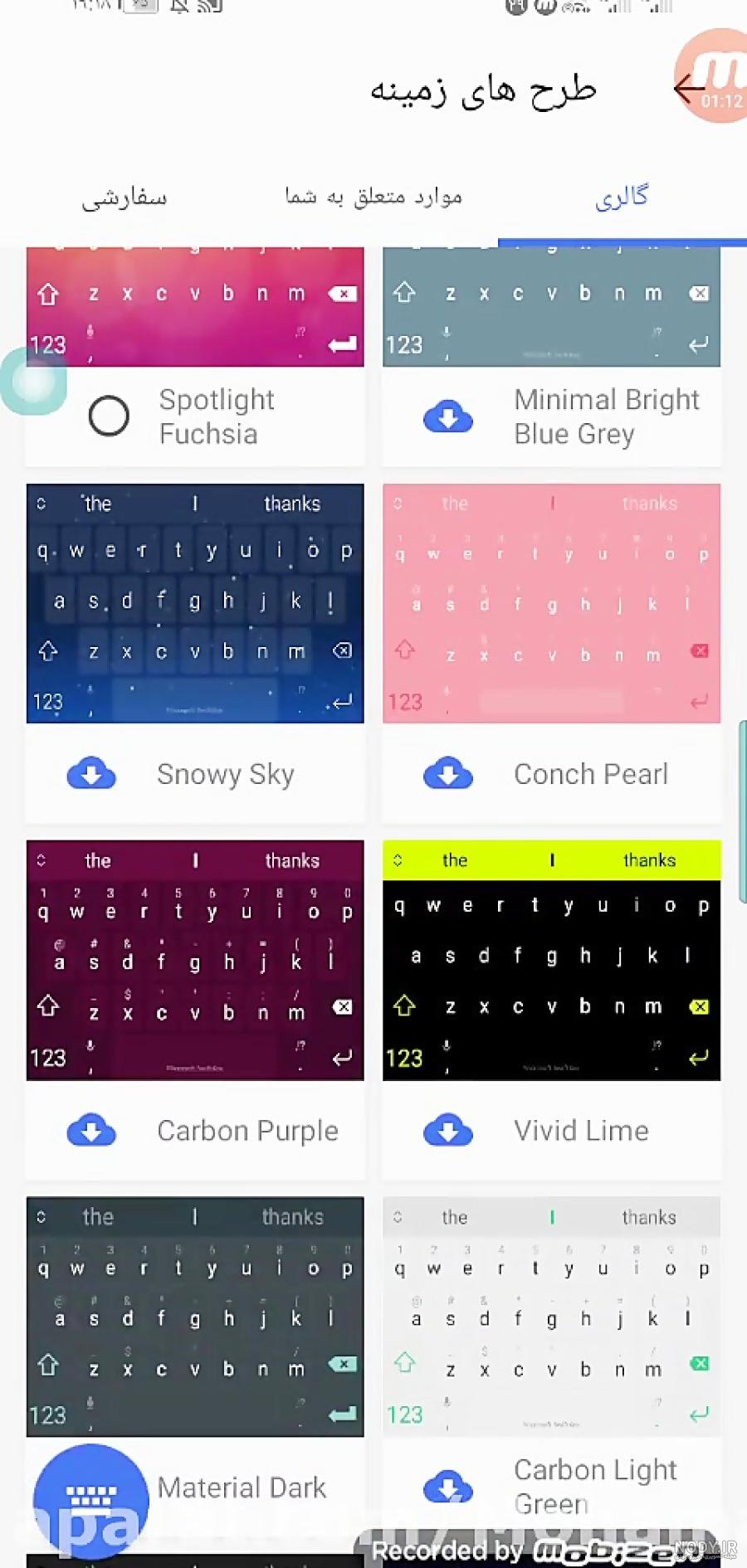Download the Snowy Sky theme

click(x=91, y=774)
